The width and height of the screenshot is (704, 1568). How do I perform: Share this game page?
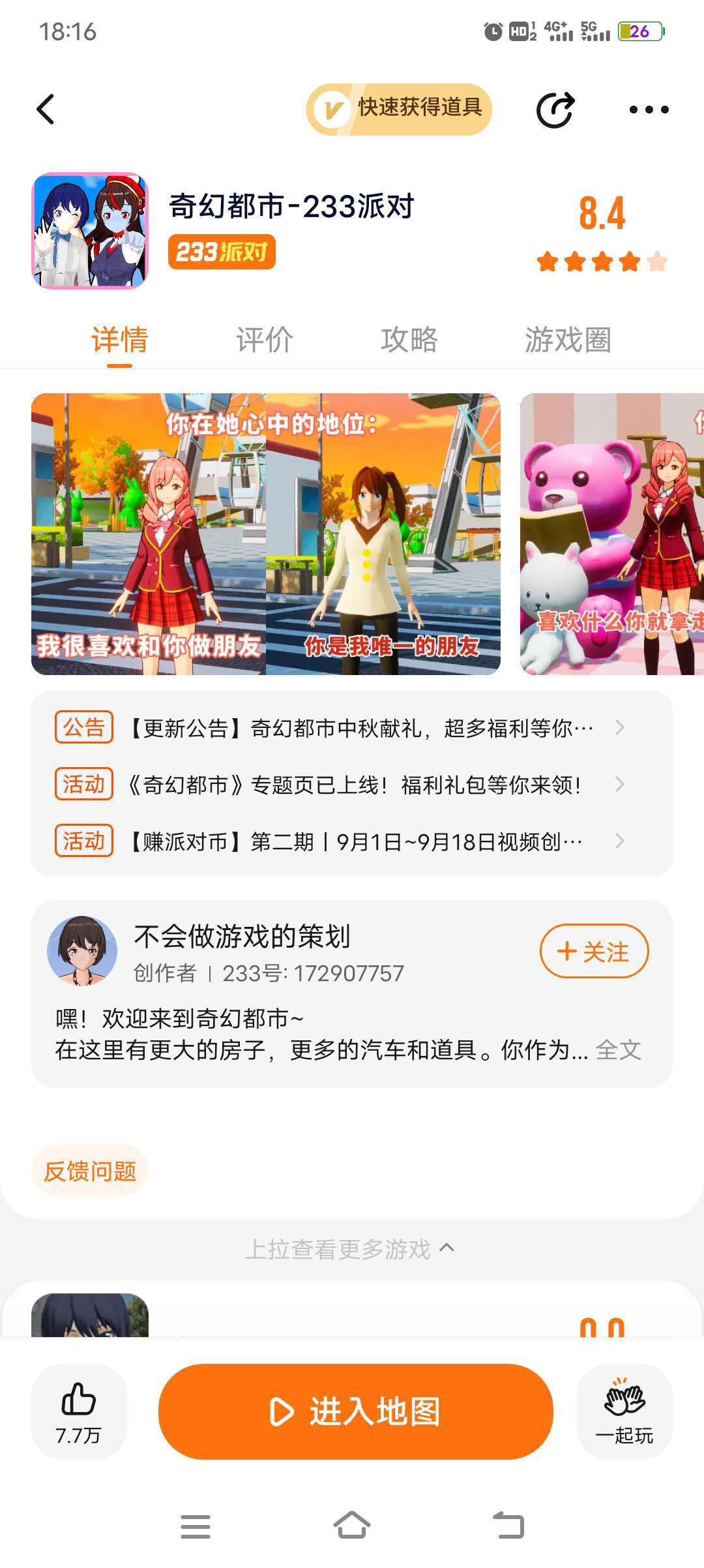tap(555, 110)
